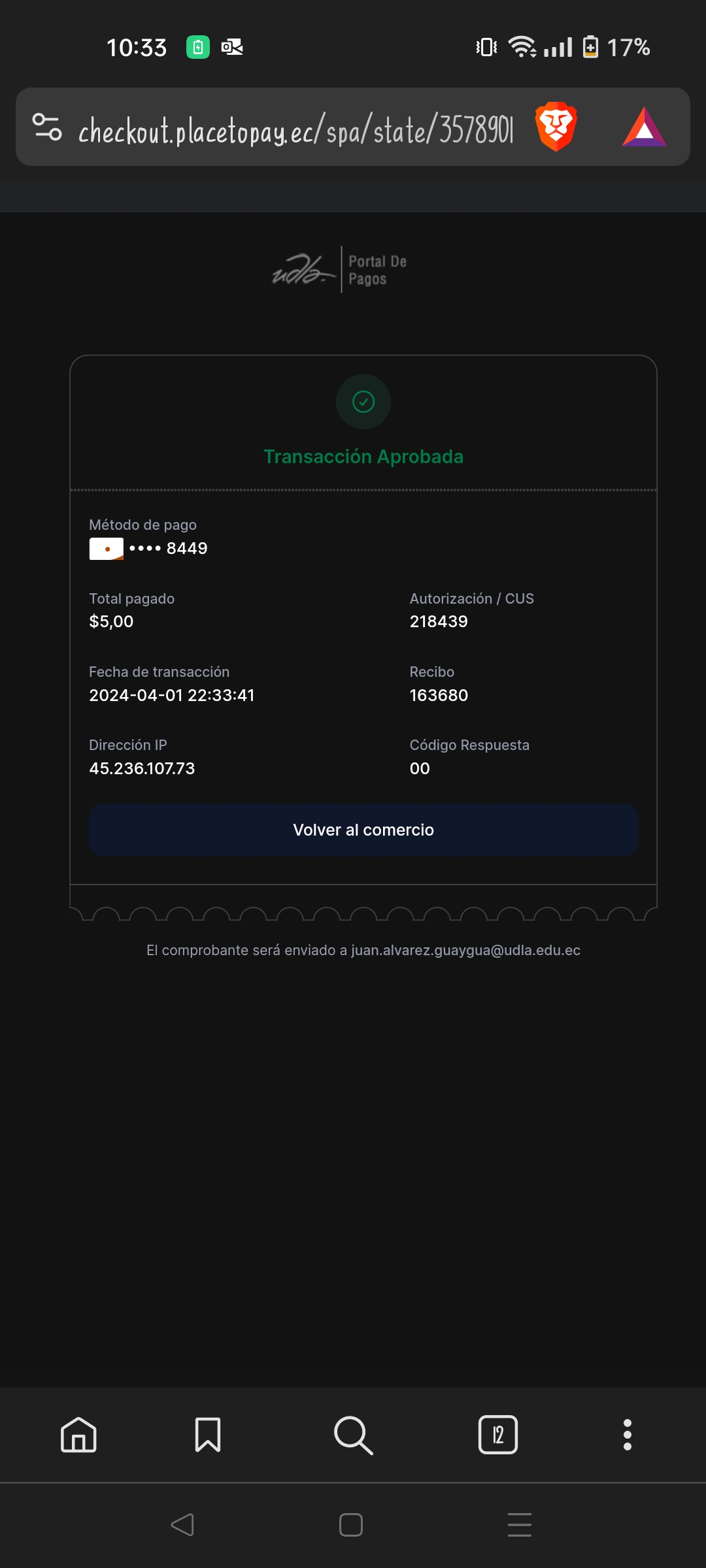Open recent apps from the navigation bar

[520, 1525]
